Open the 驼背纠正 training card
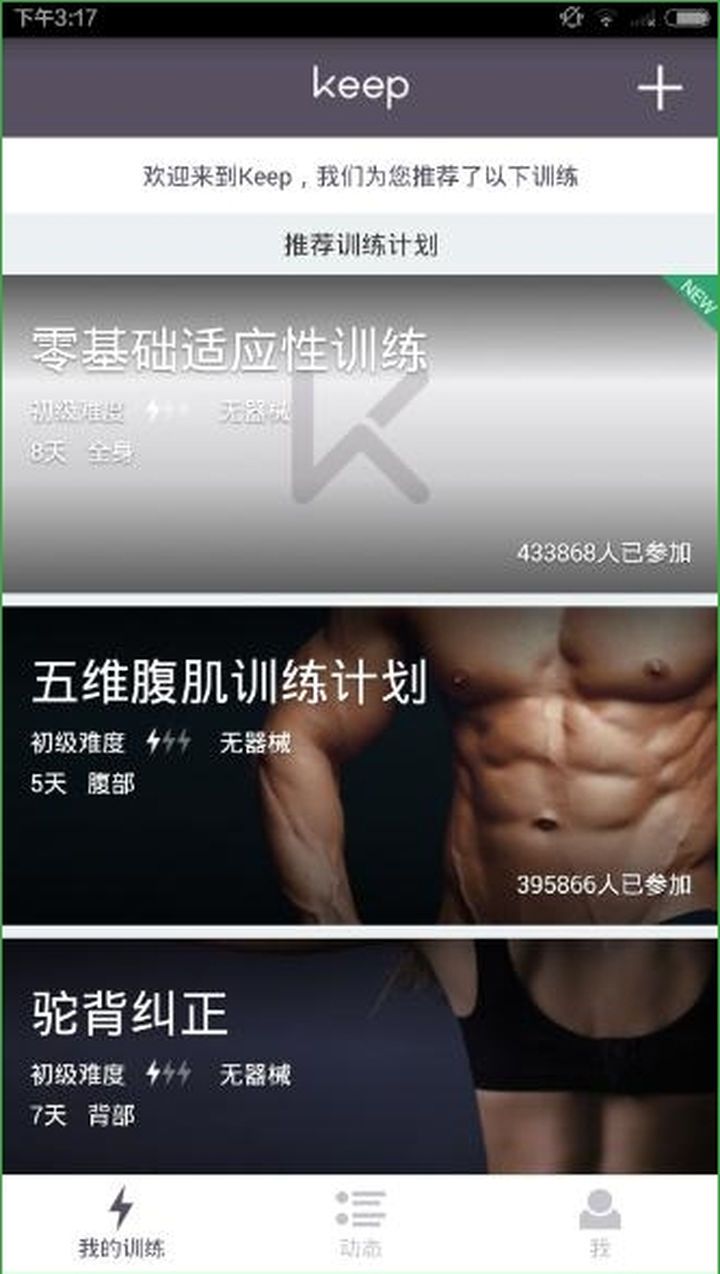Image resolution: width=720 pixels, height=1274 pixels. [x=360, y=1056]
